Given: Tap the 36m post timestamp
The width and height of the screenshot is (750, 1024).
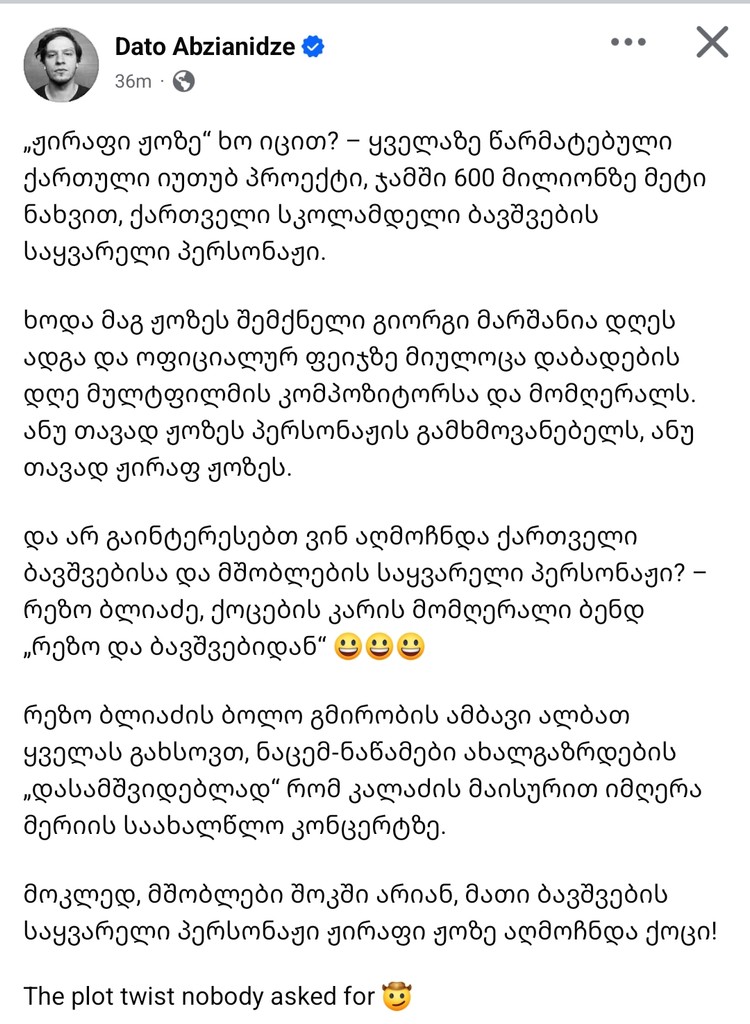Looking at the screenshot, I should point(132,82).
